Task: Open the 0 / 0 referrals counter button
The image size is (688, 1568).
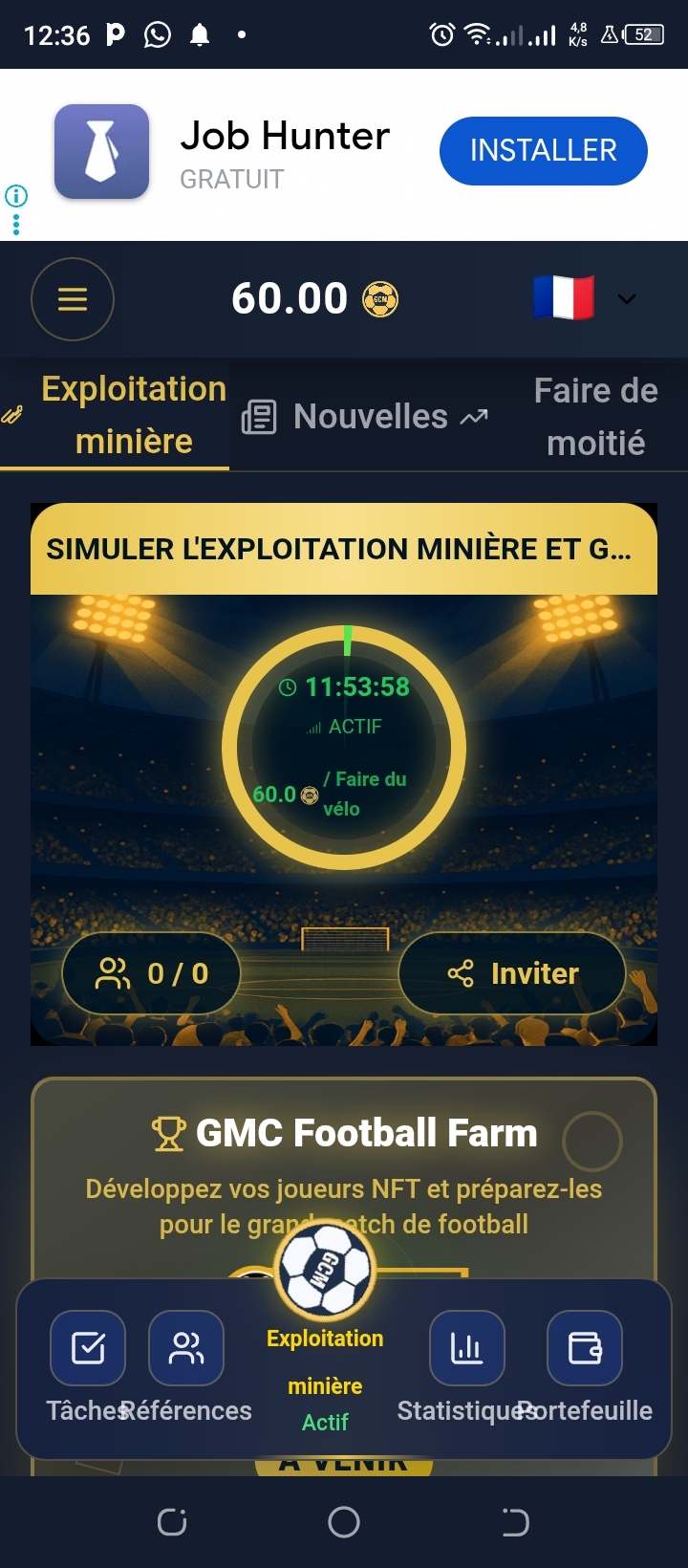Action: coord(152,973)
